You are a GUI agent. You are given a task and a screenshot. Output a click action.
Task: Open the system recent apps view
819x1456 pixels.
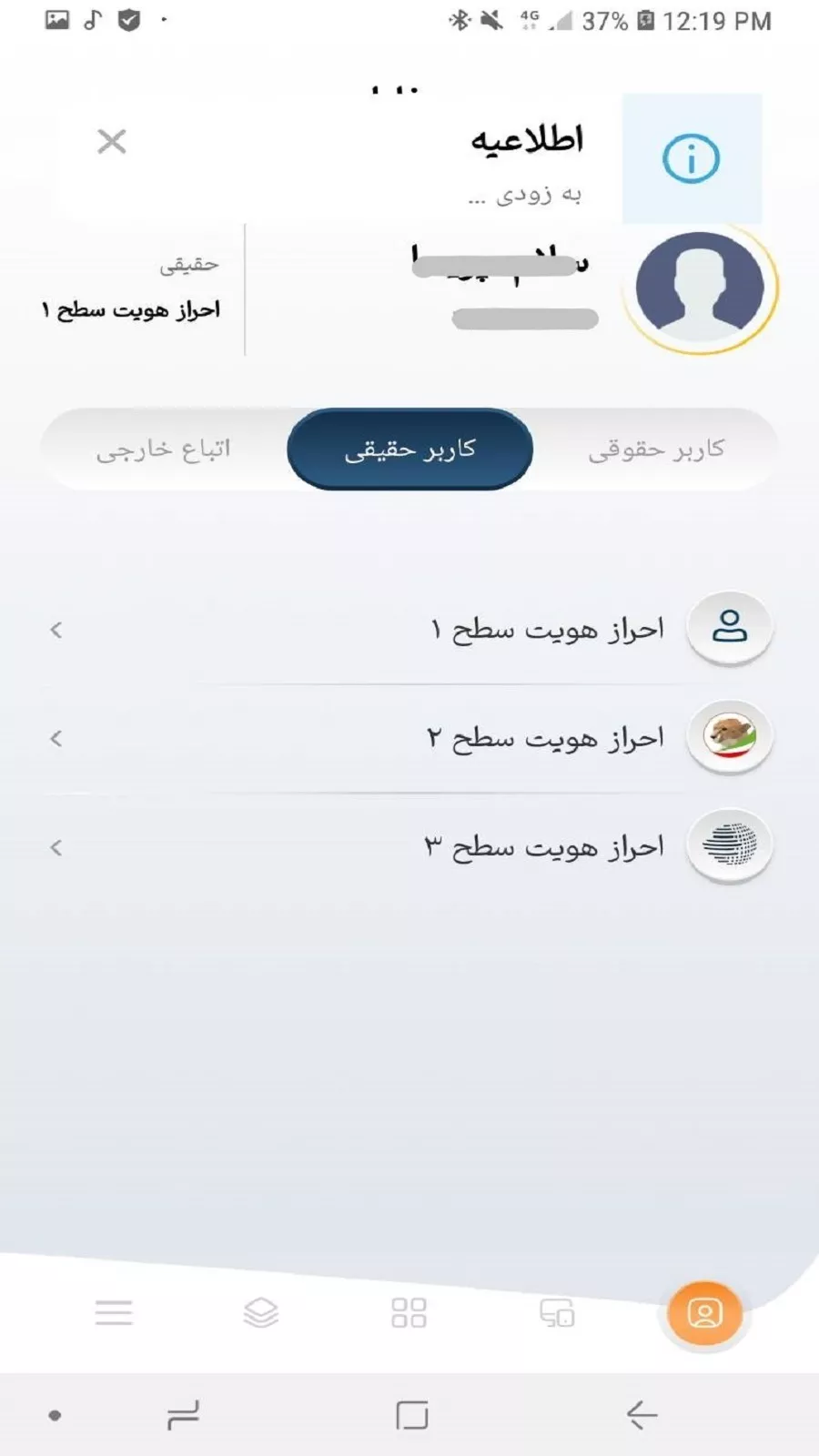click(183, 1415)
